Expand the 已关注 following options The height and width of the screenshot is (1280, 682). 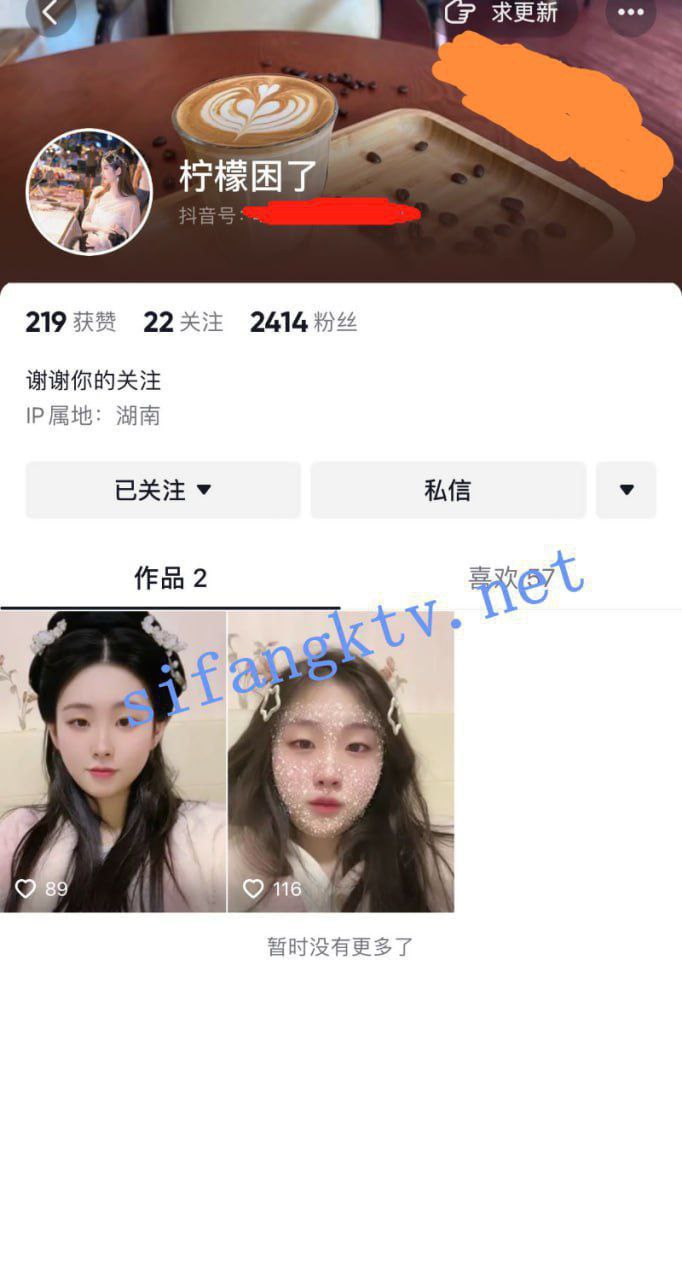[163, 490]
